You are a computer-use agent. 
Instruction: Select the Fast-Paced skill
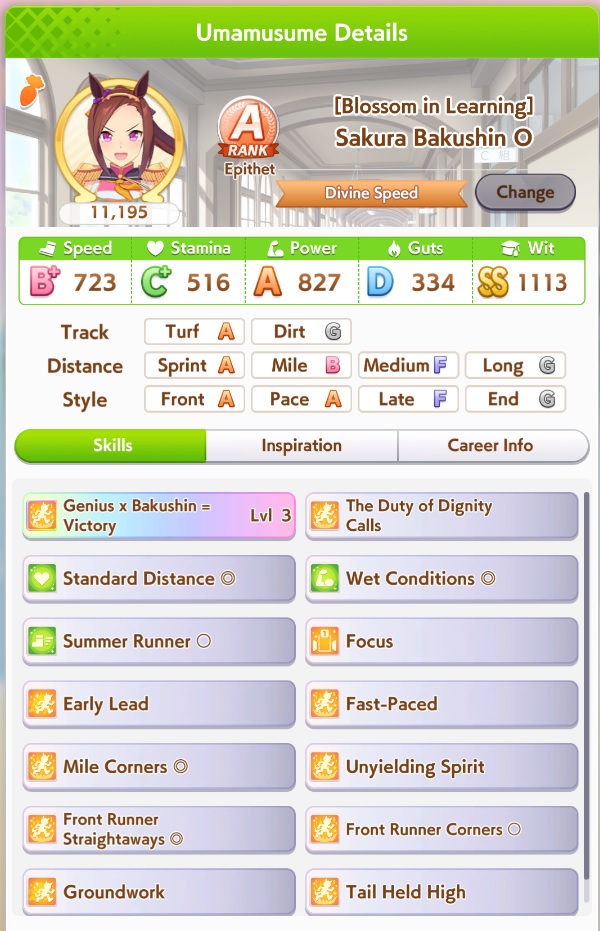pyautogui.click(x=442, y=704)
